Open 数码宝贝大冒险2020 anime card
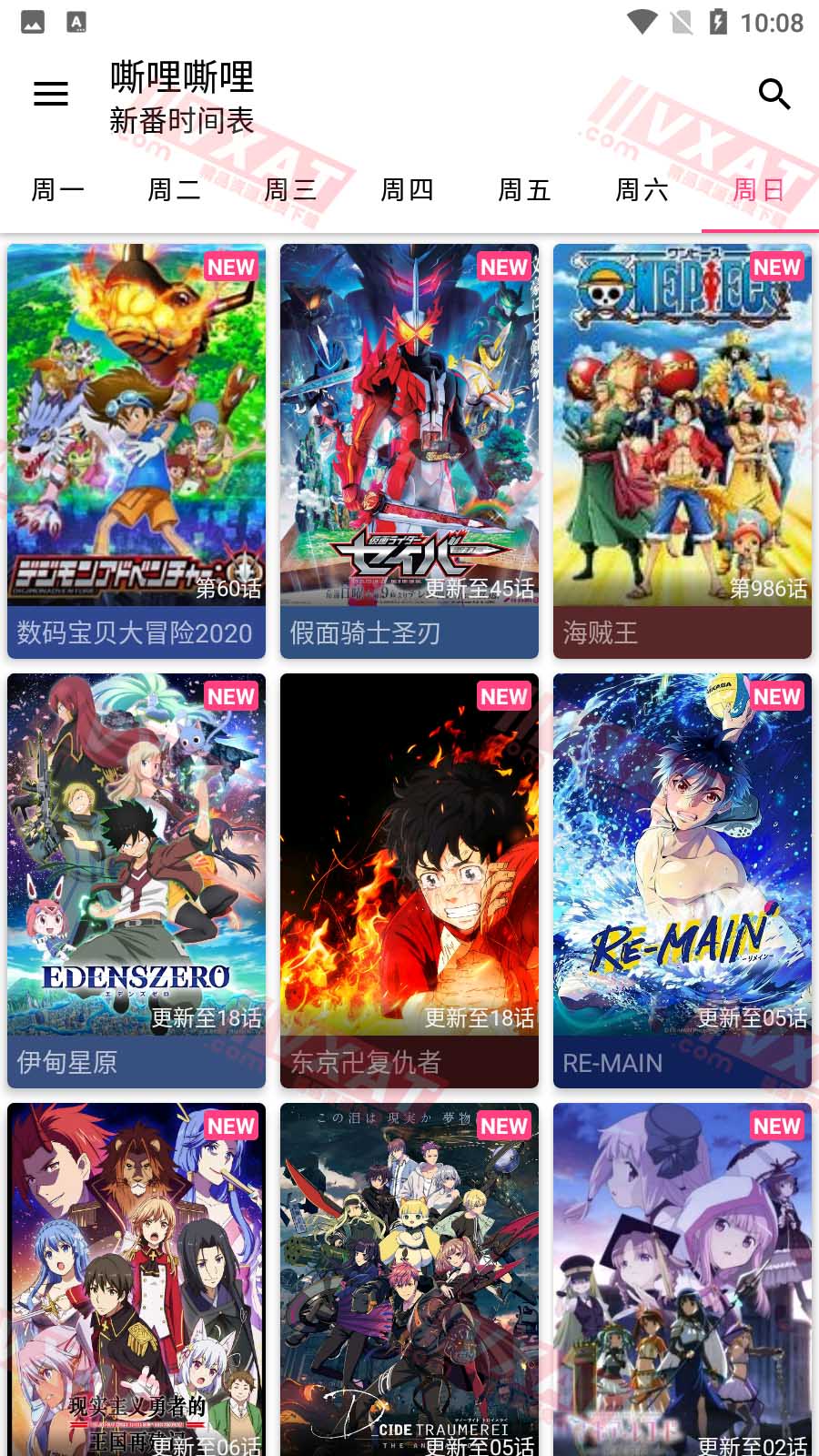The image size is (819, 1456). [x=136, y=450]
